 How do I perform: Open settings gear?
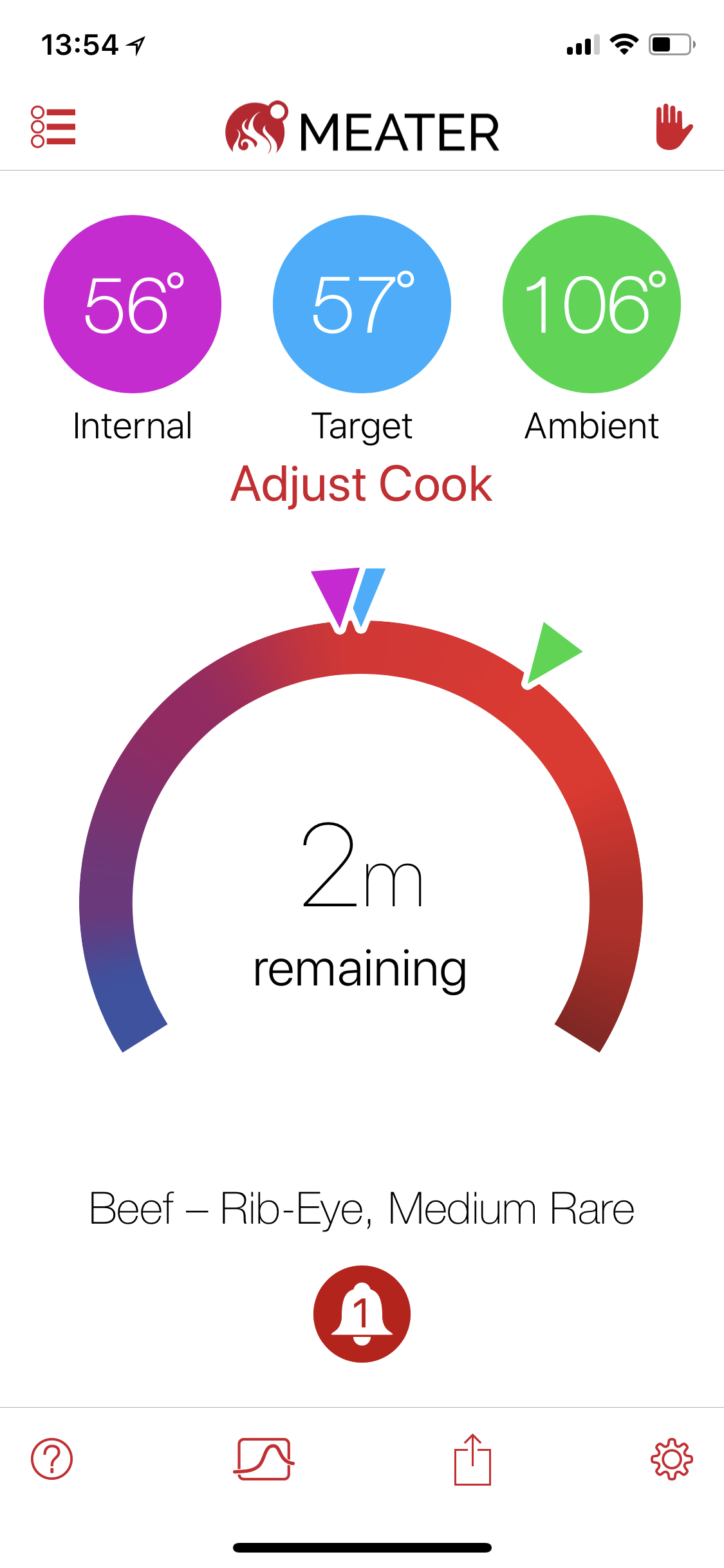coord(672,1459)
